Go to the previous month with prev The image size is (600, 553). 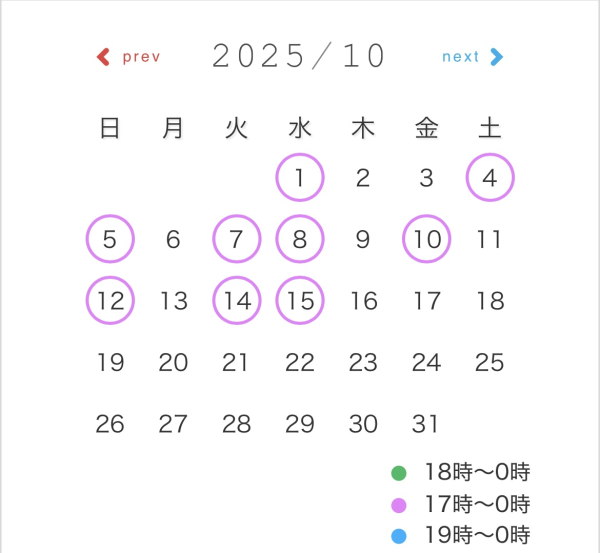pos(128,57)
